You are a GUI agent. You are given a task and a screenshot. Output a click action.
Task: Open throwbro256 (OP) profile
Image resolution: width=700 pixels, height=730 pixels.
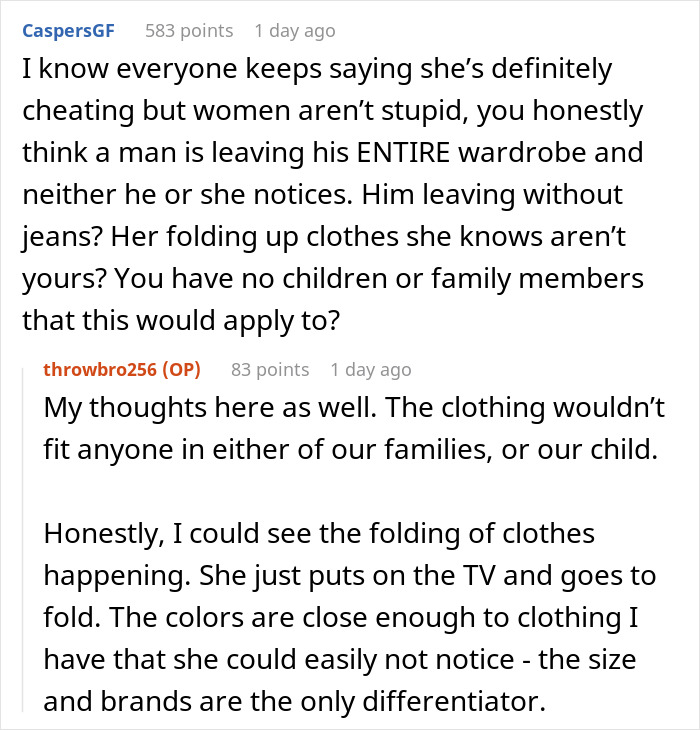coord(122,369)
